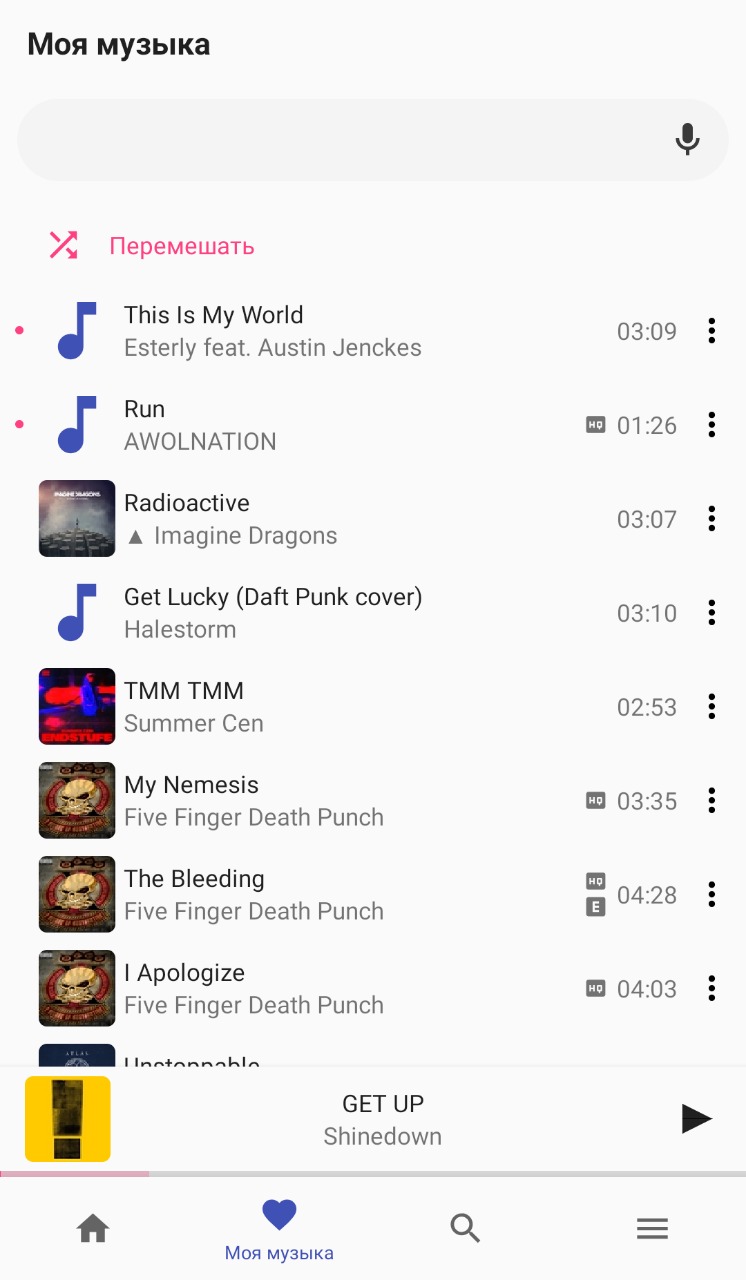Start voice search with the microphone
This screenshot has height=1280, width=746.
pos(687,139)
